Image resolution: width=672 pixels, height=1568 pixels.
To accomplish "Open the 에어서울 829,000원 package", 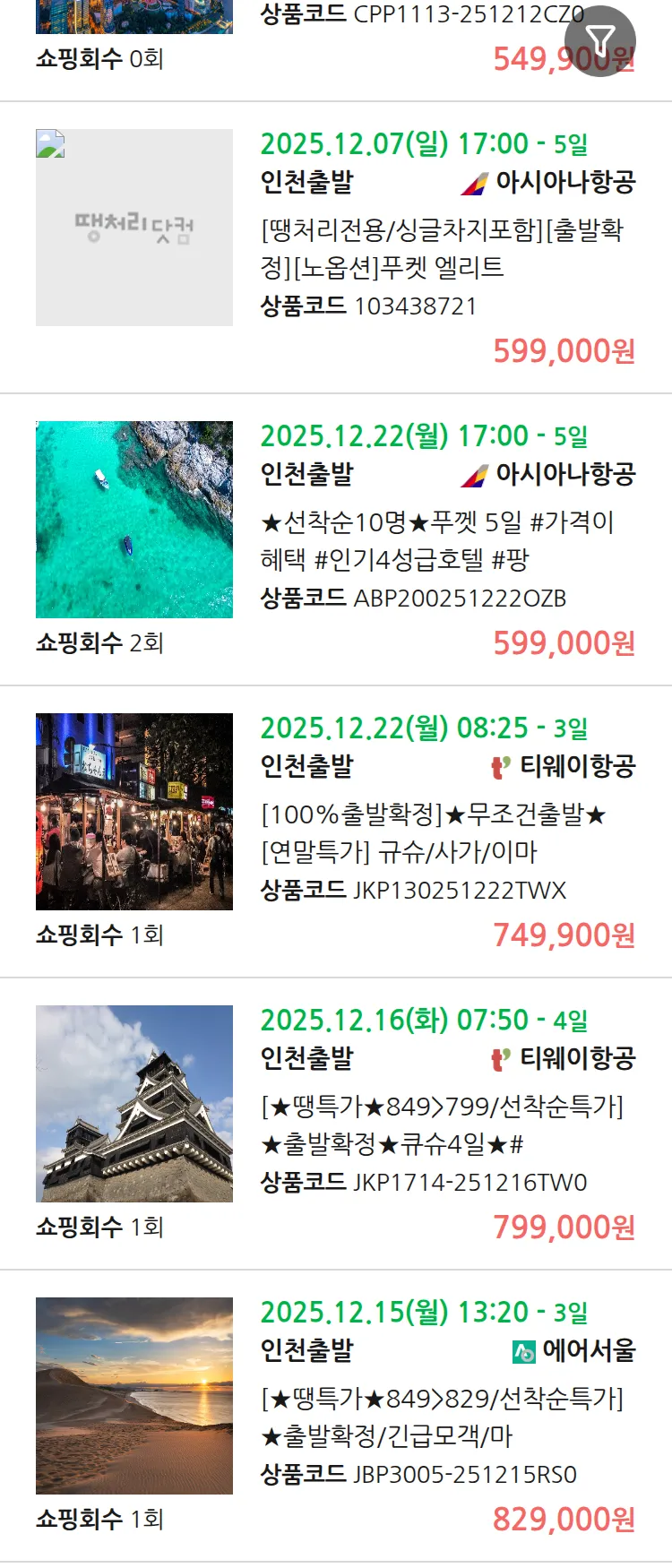I will (441, 1417).
